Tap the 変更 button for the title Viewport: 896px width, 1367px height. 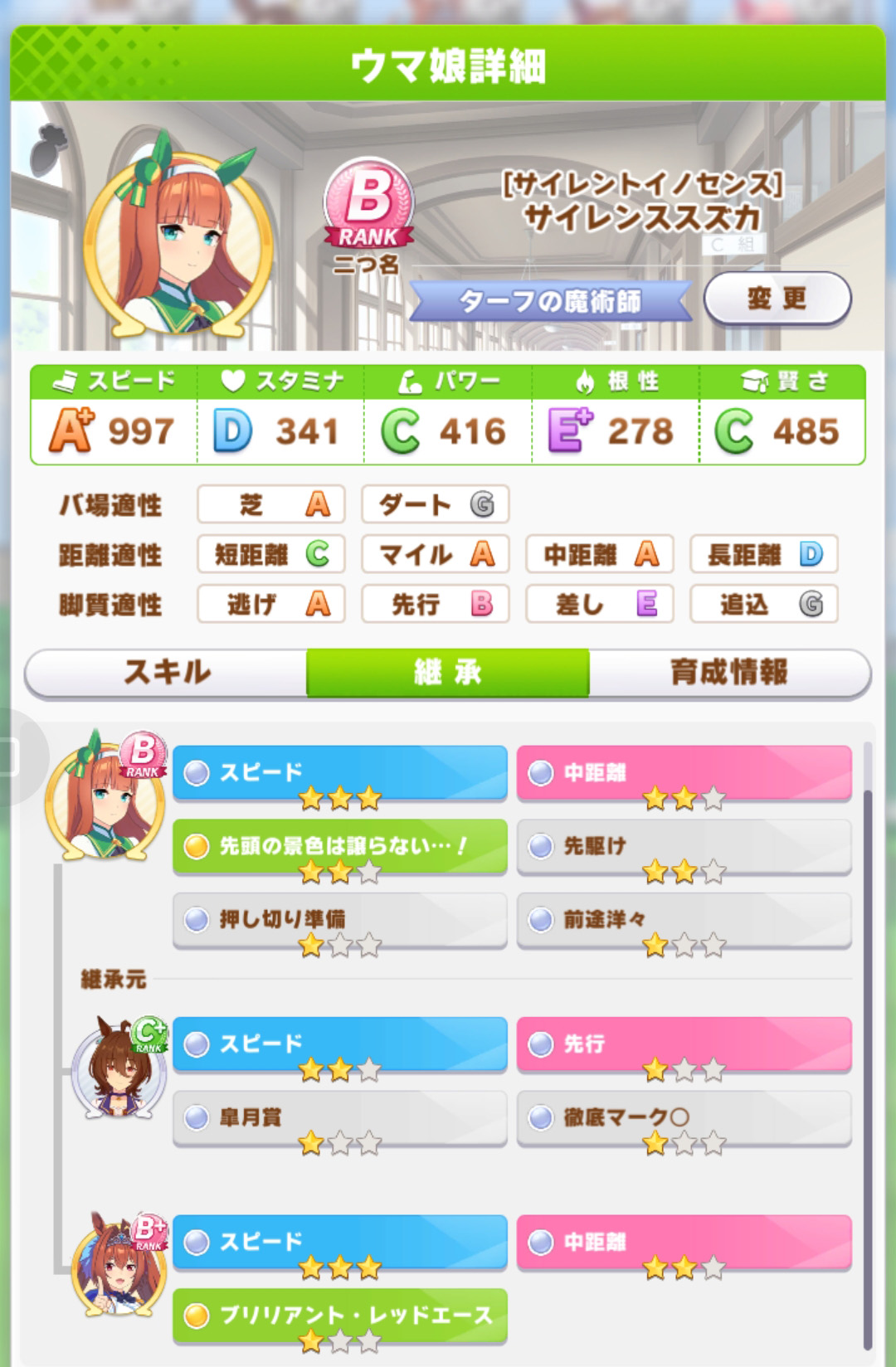pyautogui.click(x=777, y=299)
